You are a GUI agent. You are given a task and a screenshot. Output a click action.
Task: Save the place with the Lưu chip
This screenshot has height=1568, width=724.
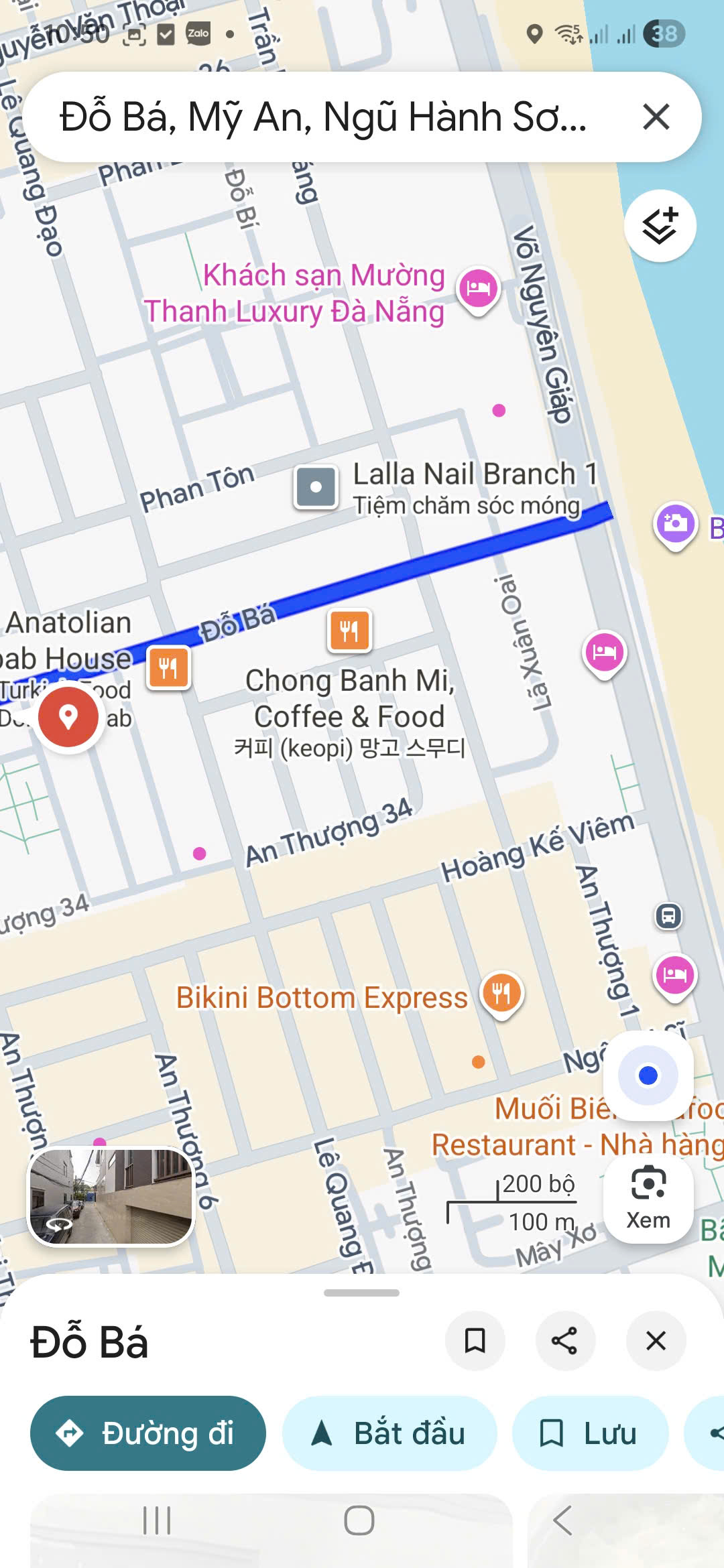[590, 1433]
